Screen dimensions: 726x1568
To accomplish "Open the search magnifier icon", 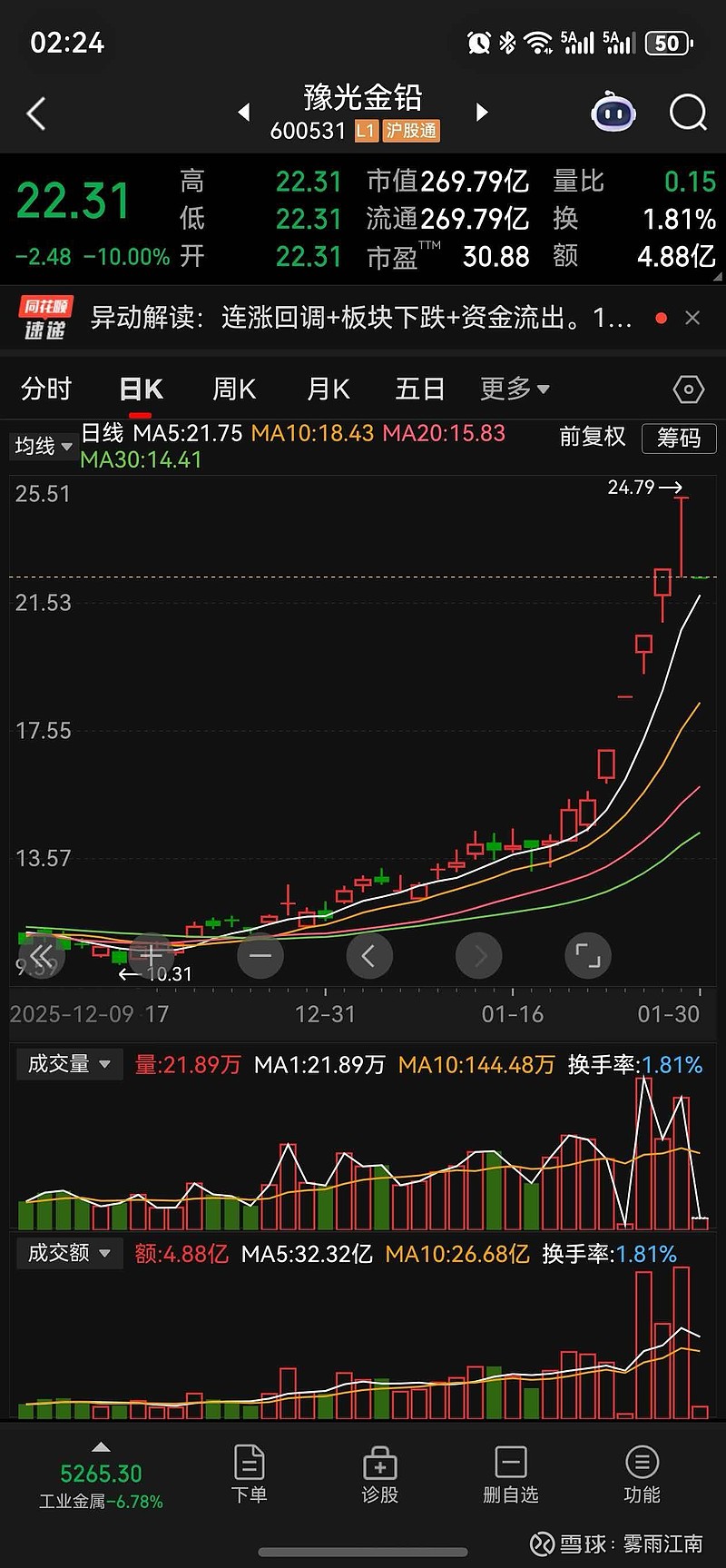I will point(687,113).
